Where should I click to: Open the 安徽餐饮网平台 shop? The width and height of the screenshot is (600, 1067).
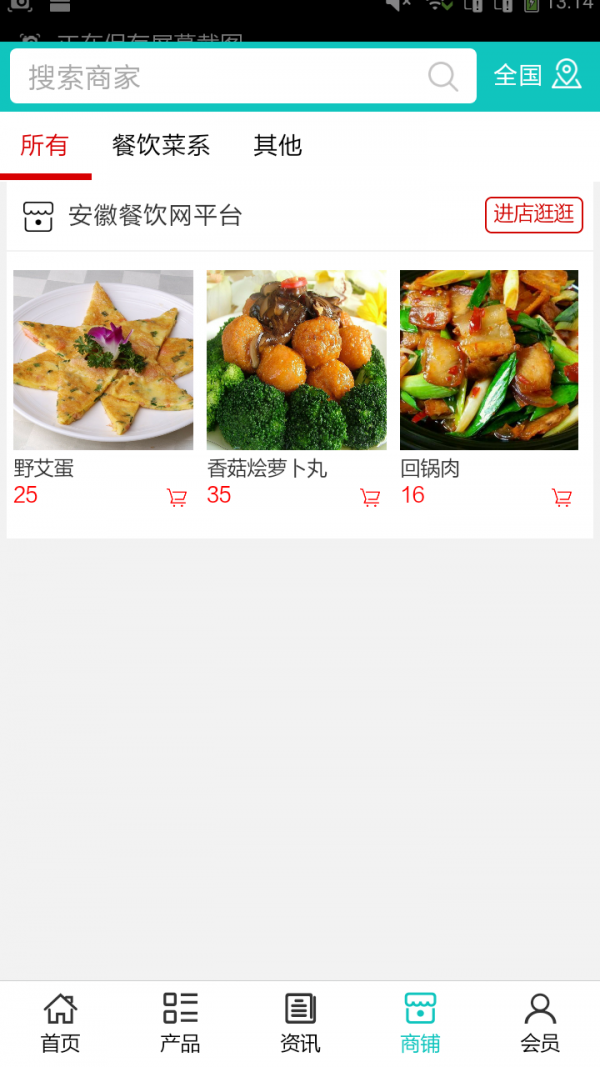(x=155, y=216)
